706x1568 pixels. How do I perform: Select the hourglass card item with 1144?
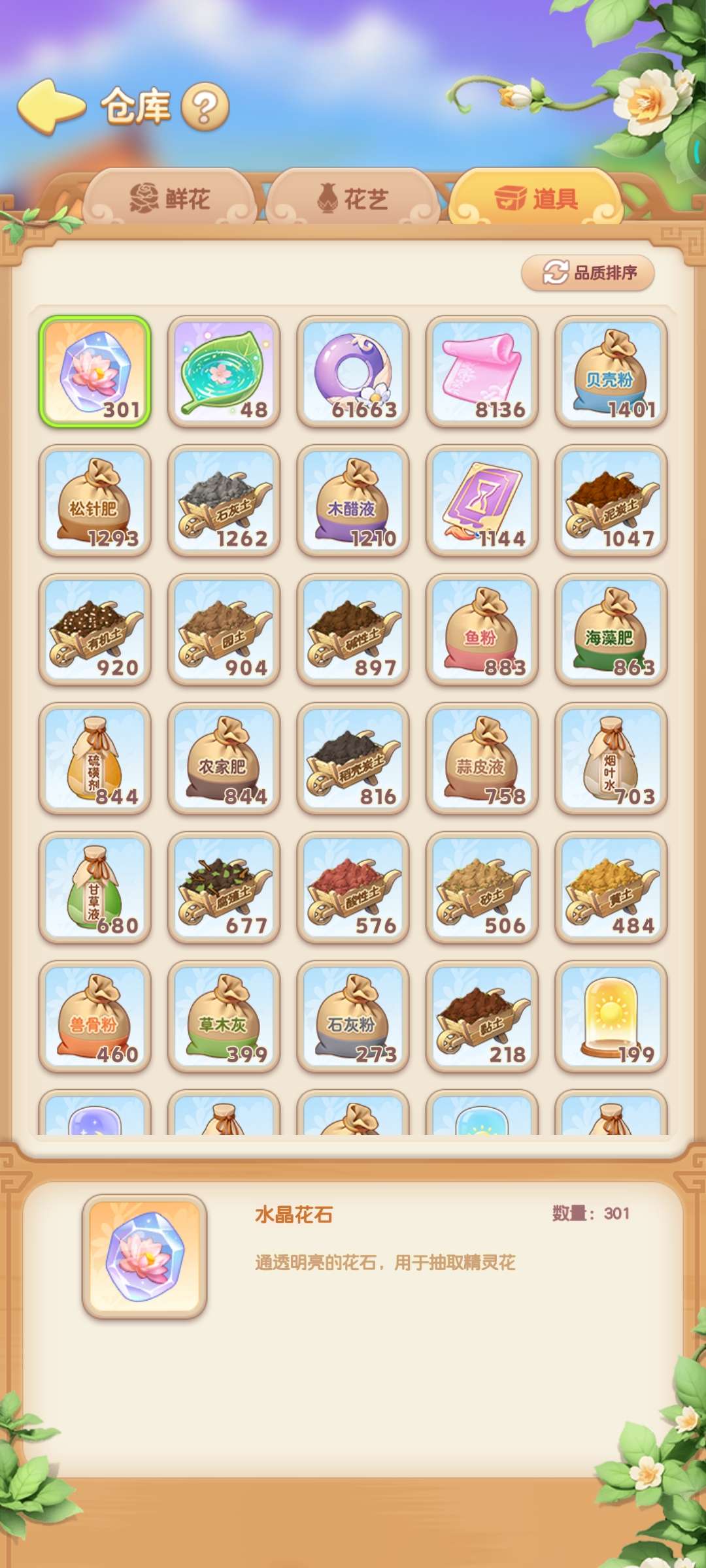[x=482, y=501]
